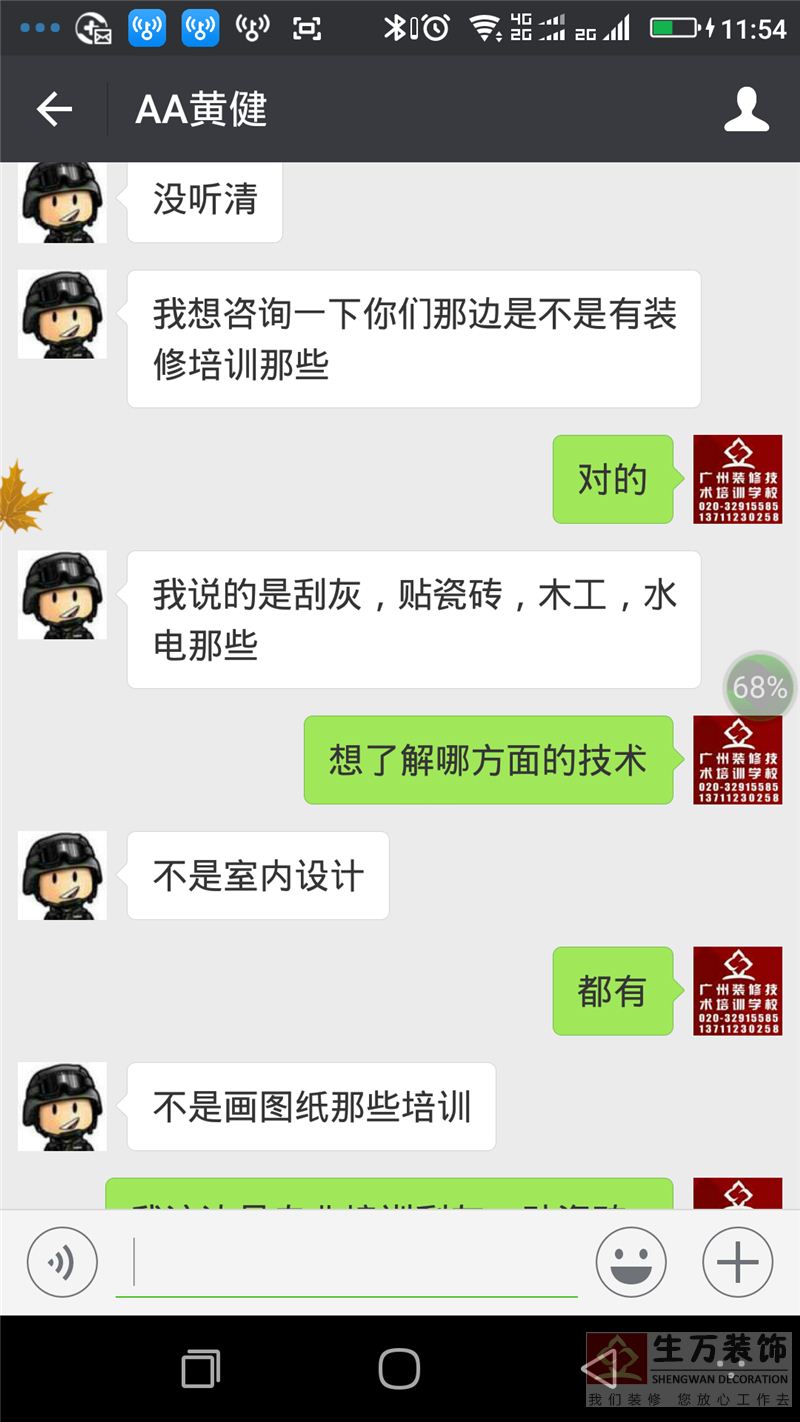The image size is (800, 1422).
Task: Focus the message text field
Action: 345,1264
